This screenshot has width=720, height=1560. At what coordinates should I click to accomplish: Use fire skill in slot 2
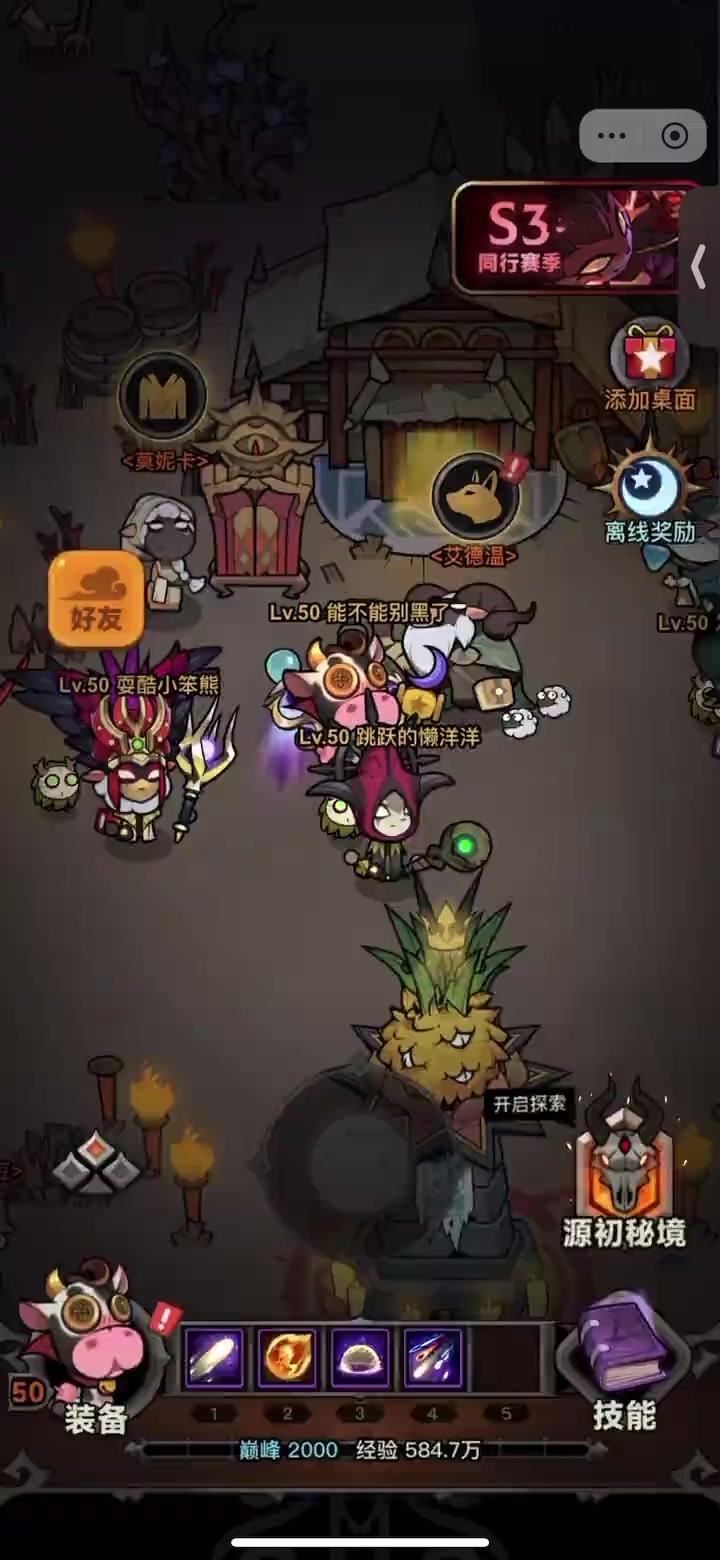(x=287, y=1358)
